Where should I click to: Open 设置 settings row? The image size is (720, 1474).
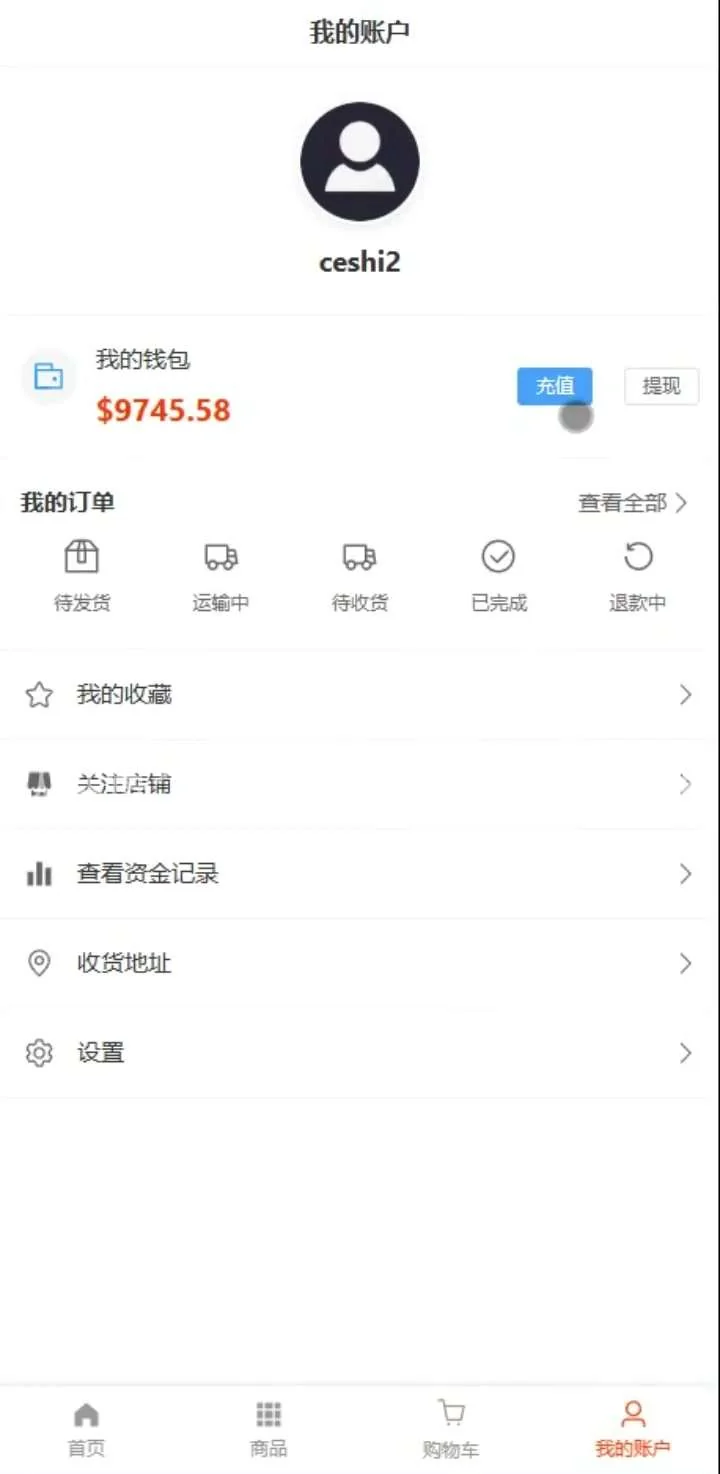[360, 1053]
